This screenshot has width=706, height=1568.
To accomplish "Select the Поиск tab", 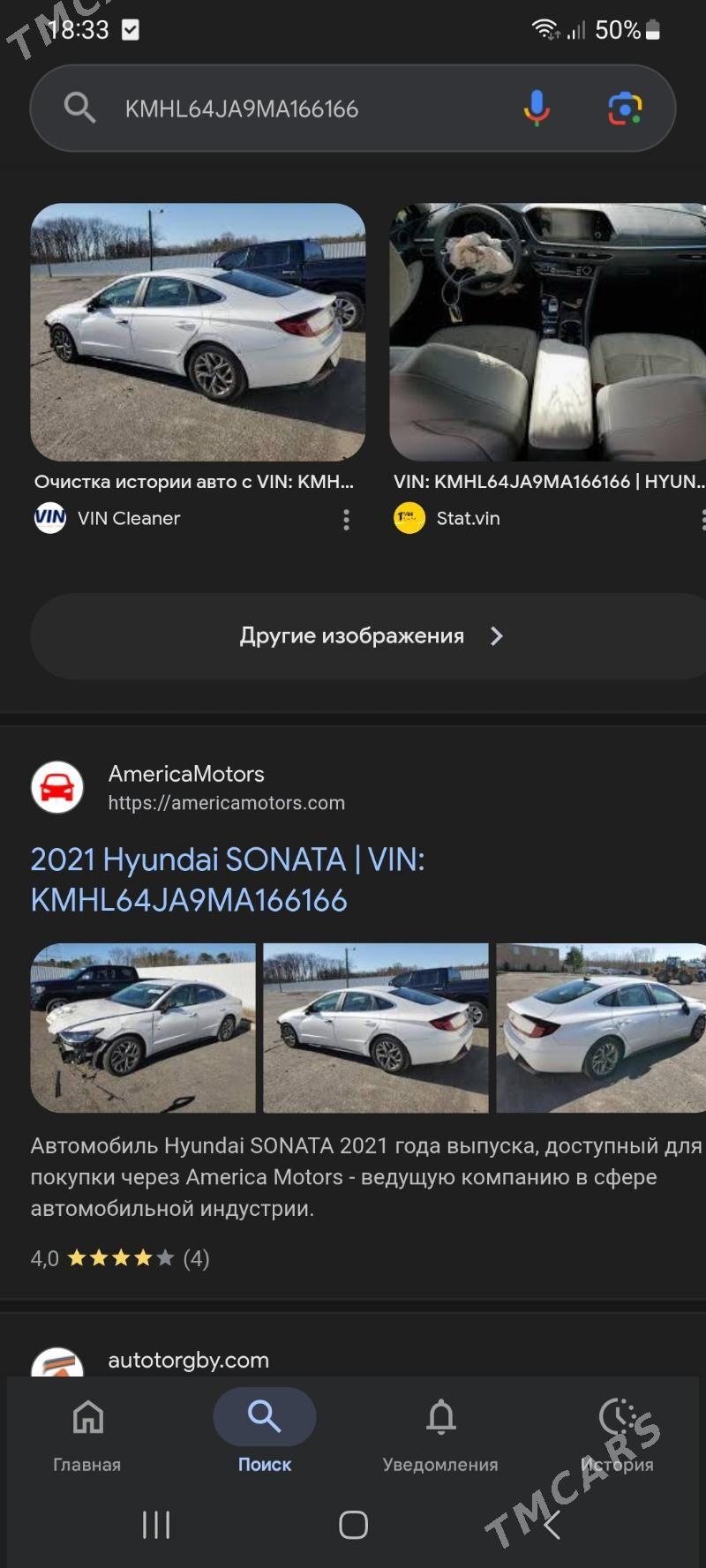I will pyautogui.click(x=264, y=1433).
